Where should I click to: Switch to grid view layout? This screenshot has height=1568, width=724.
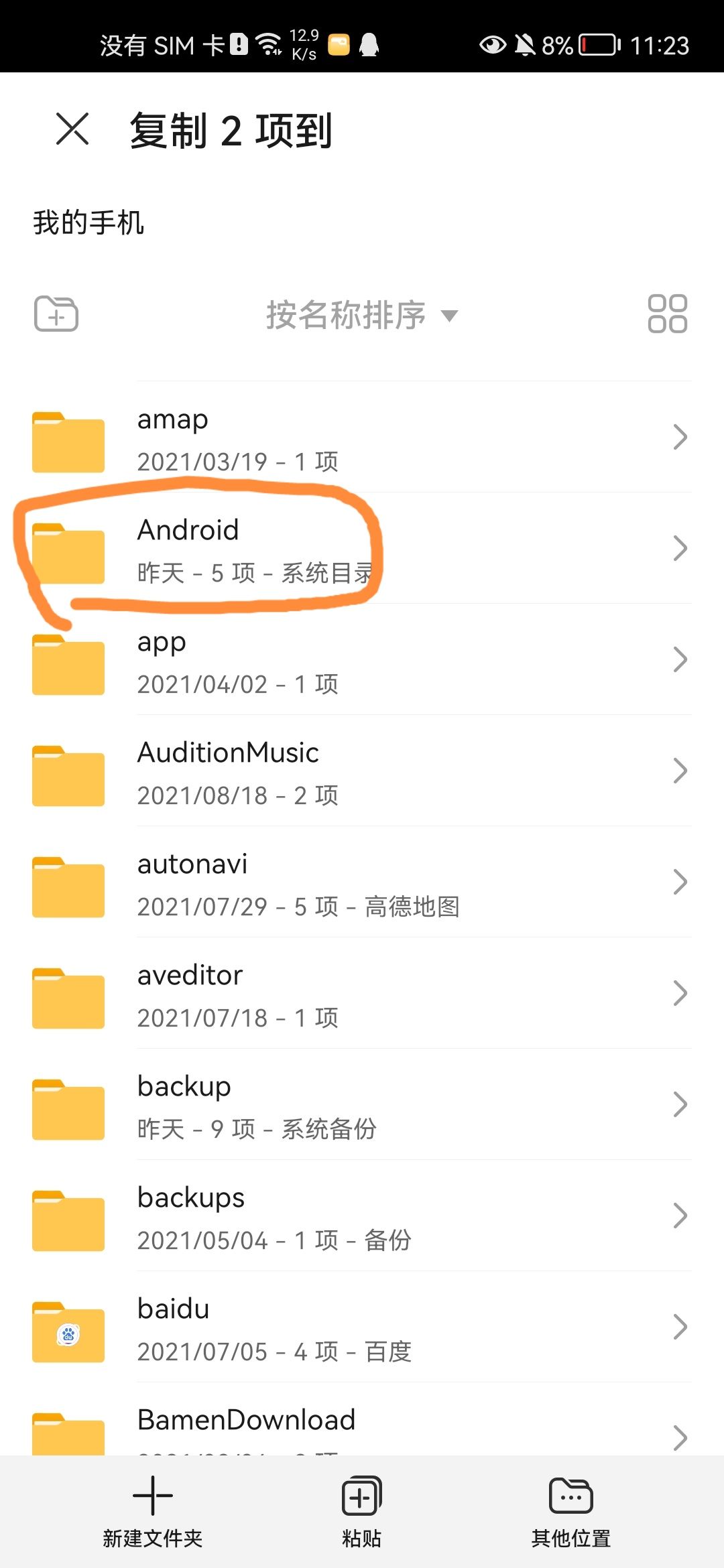tap(668, 314)
